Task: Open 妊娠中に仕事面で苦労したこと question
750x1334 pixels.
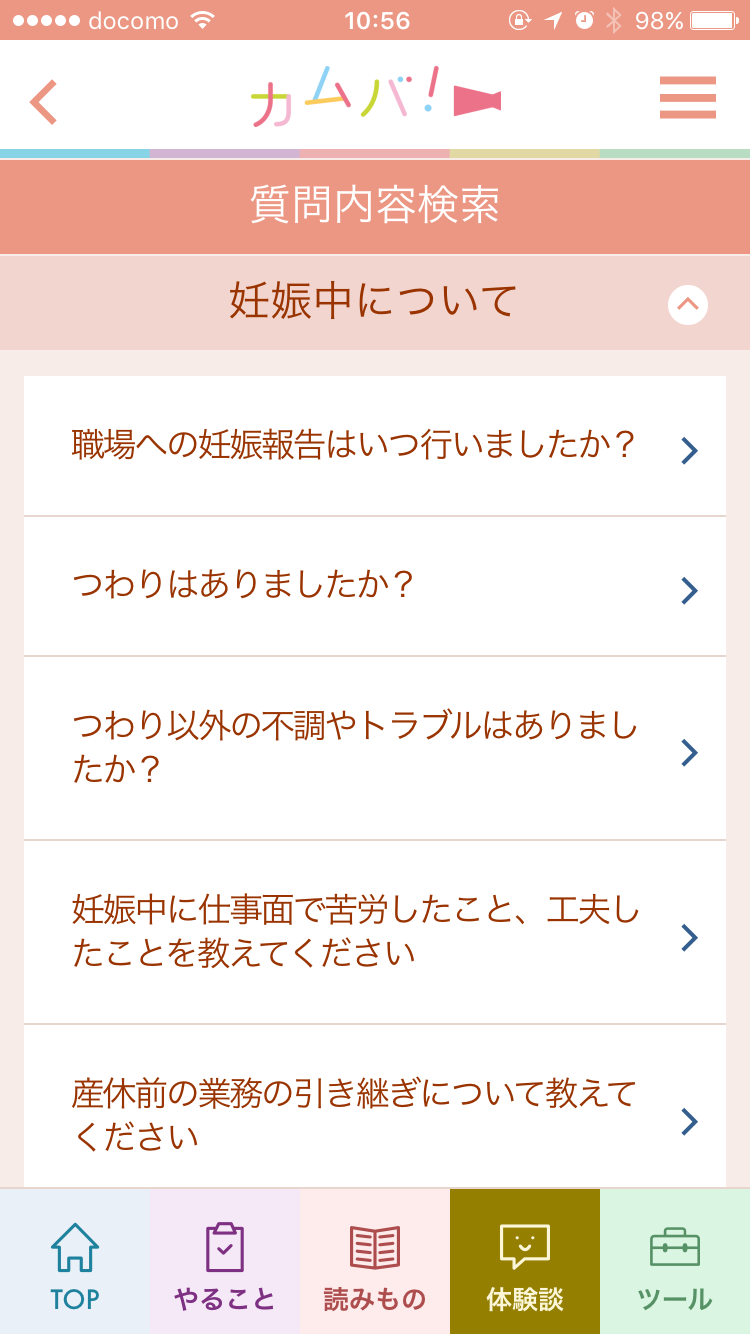Action: click(375, 933)
